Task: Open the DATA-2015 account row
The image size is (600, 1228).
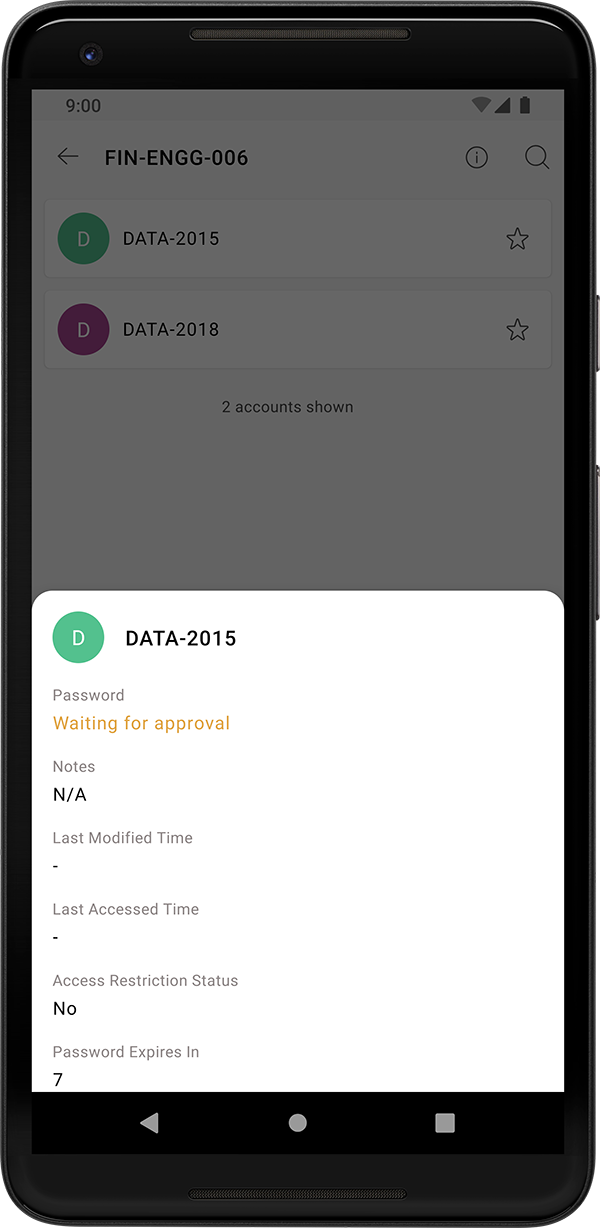Action: (x=280, y=239)
